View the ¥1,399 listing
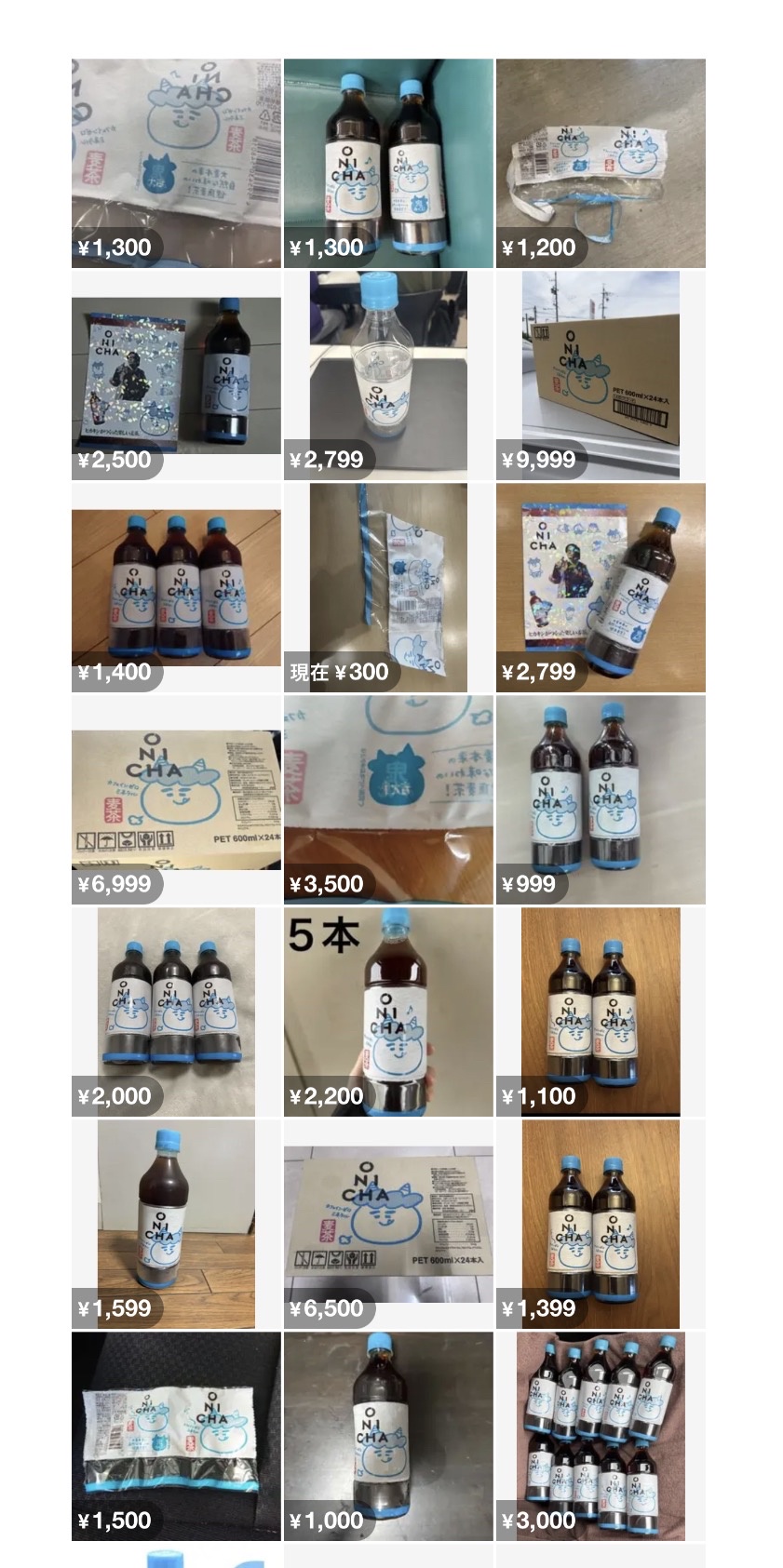The width and height of the screenshot is (783, 1568). tap(601, 1224)
